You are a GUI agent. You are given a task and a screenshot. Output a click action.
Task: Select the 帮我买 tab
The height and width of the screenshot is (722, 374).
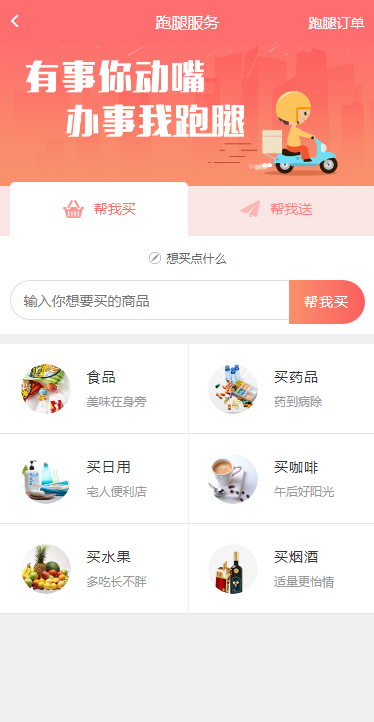point(99,209)
